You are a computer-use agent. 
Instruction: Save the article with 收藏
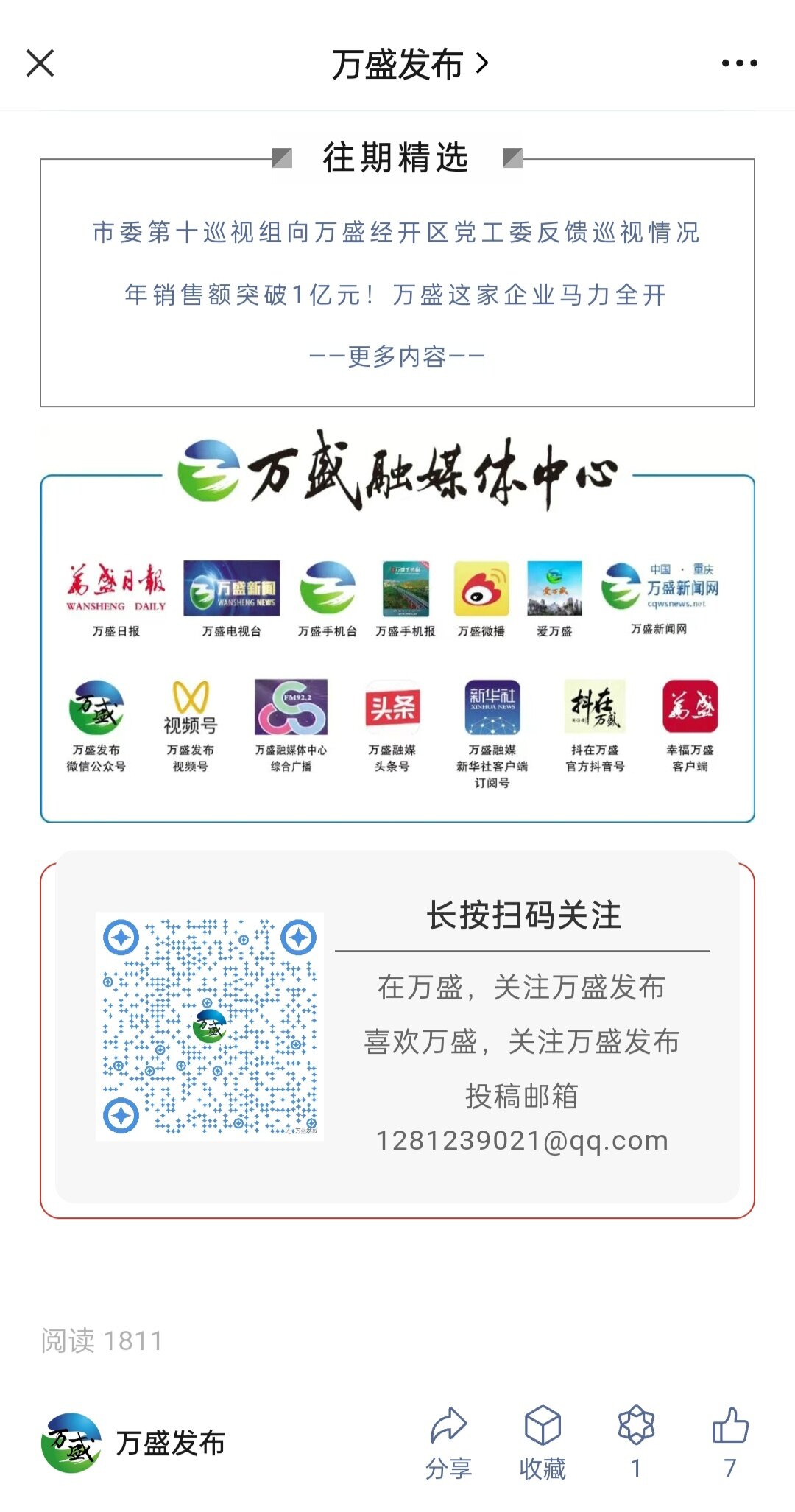click(x=543, y=1443)
